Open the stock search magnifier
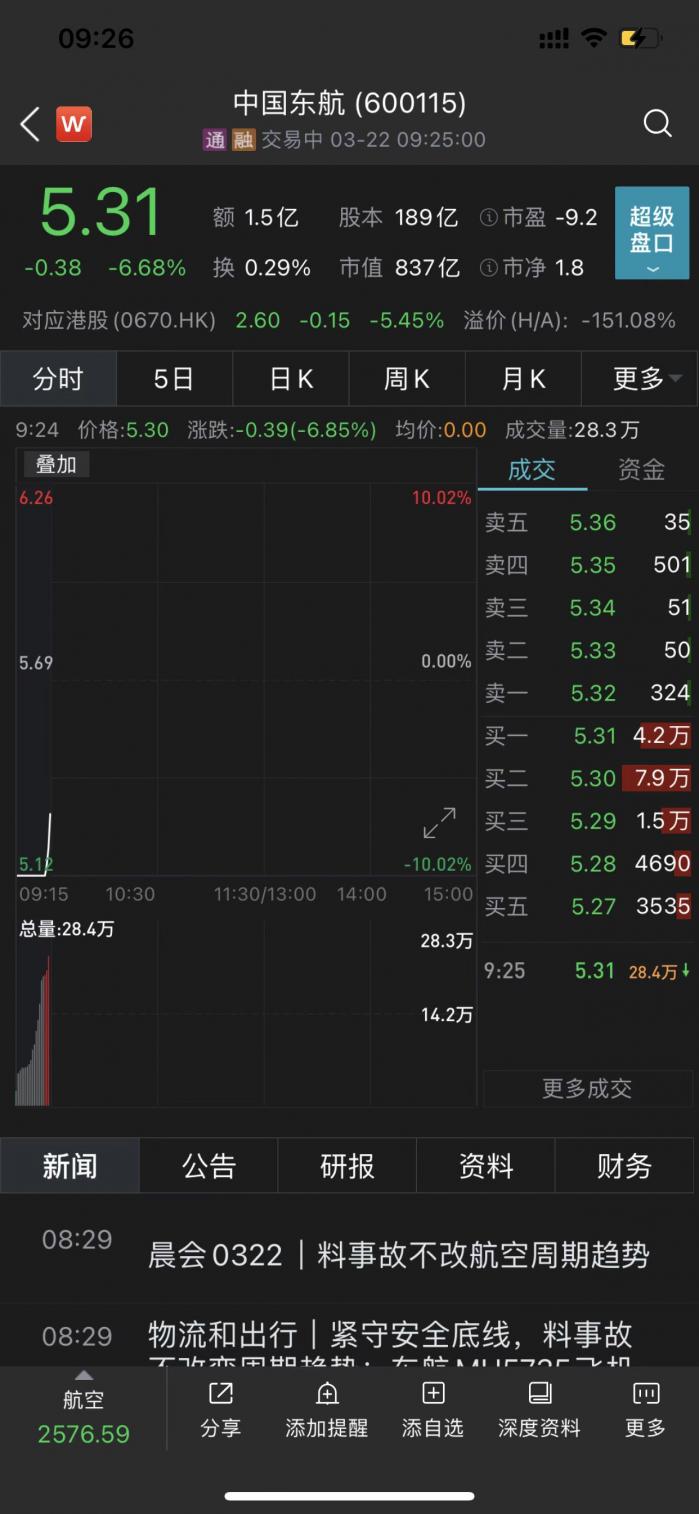Image resolution: width=699 pixels, height=1514 pixels. tap(657, 123)
